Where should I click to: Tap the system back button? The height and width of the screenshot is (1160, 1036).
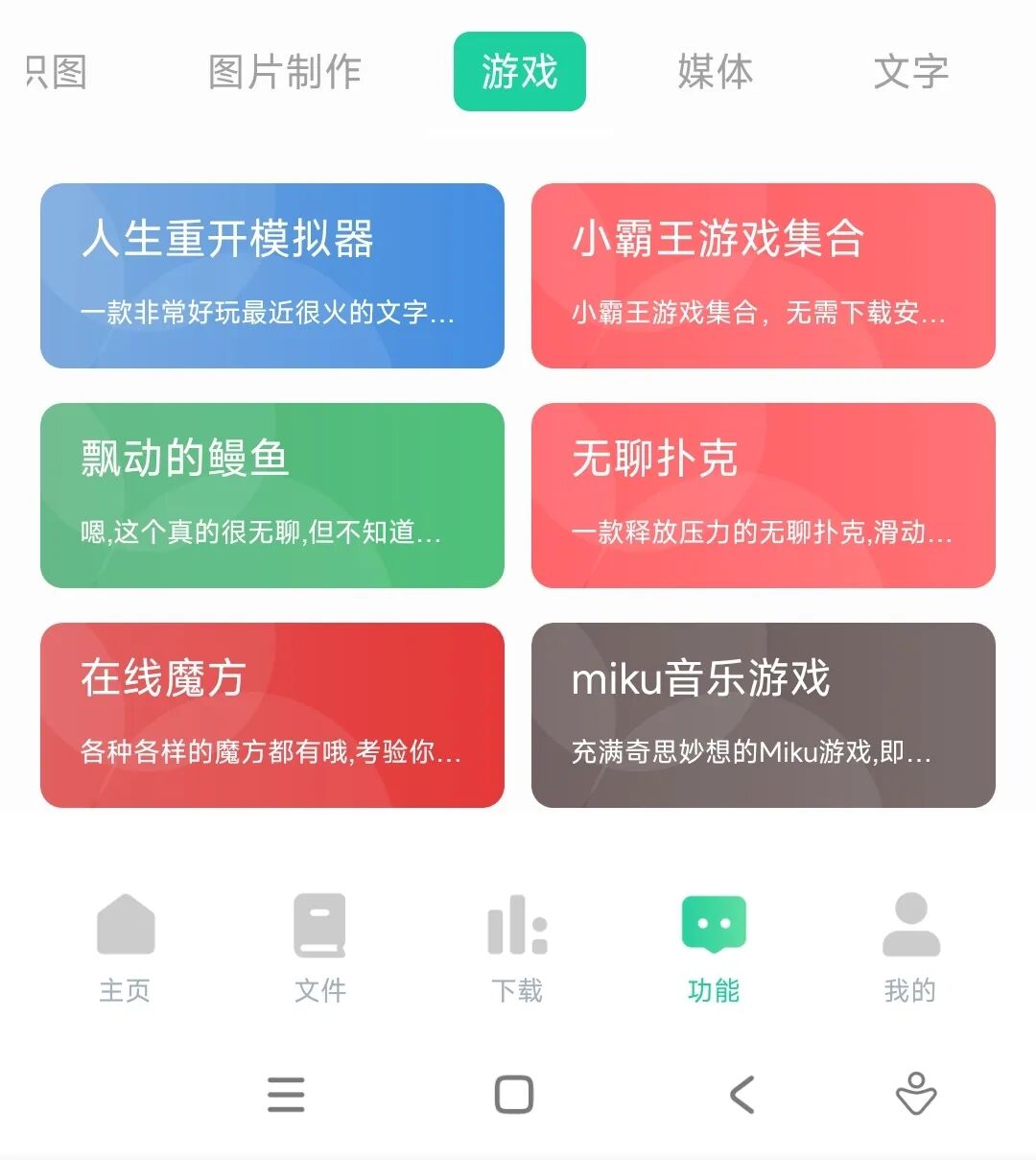click(x=742, y=1095)
